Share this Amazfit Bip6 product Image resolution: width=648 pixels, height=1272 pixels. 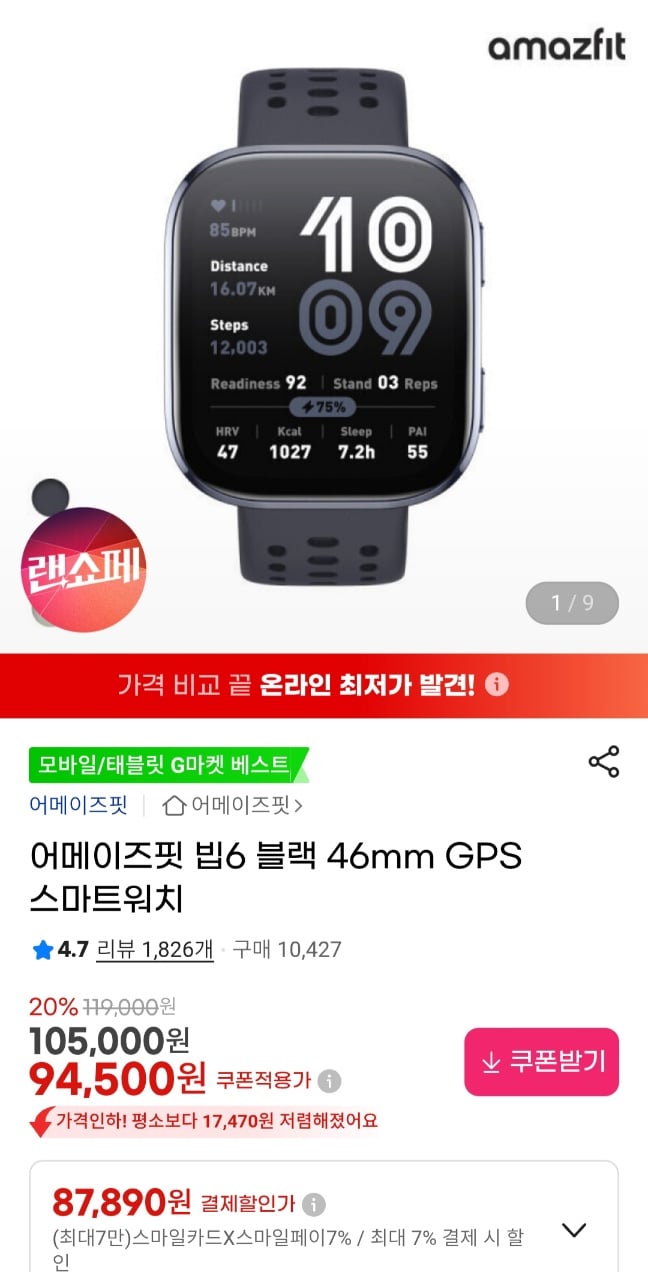click(x=604, y=762)
